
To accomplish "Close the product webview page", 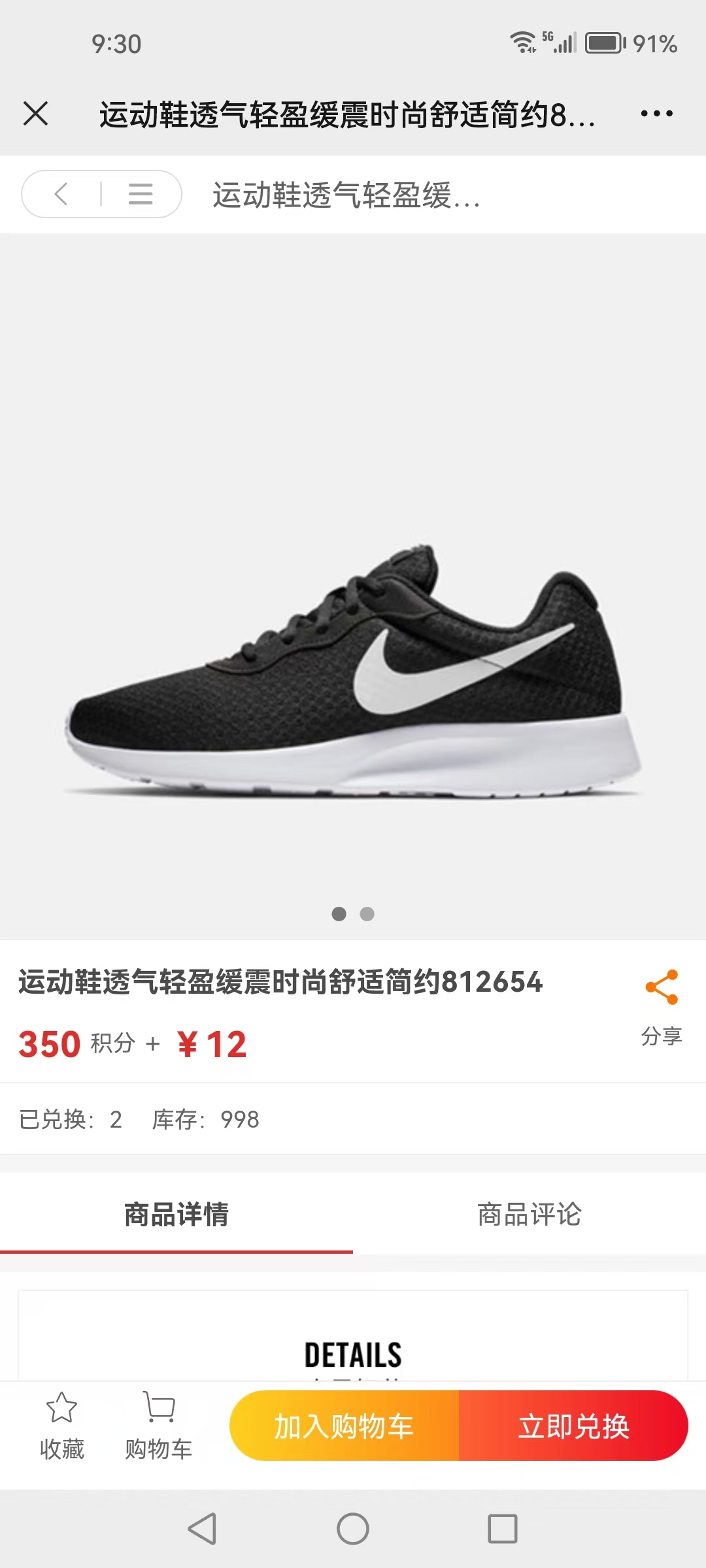I will 35,114.
